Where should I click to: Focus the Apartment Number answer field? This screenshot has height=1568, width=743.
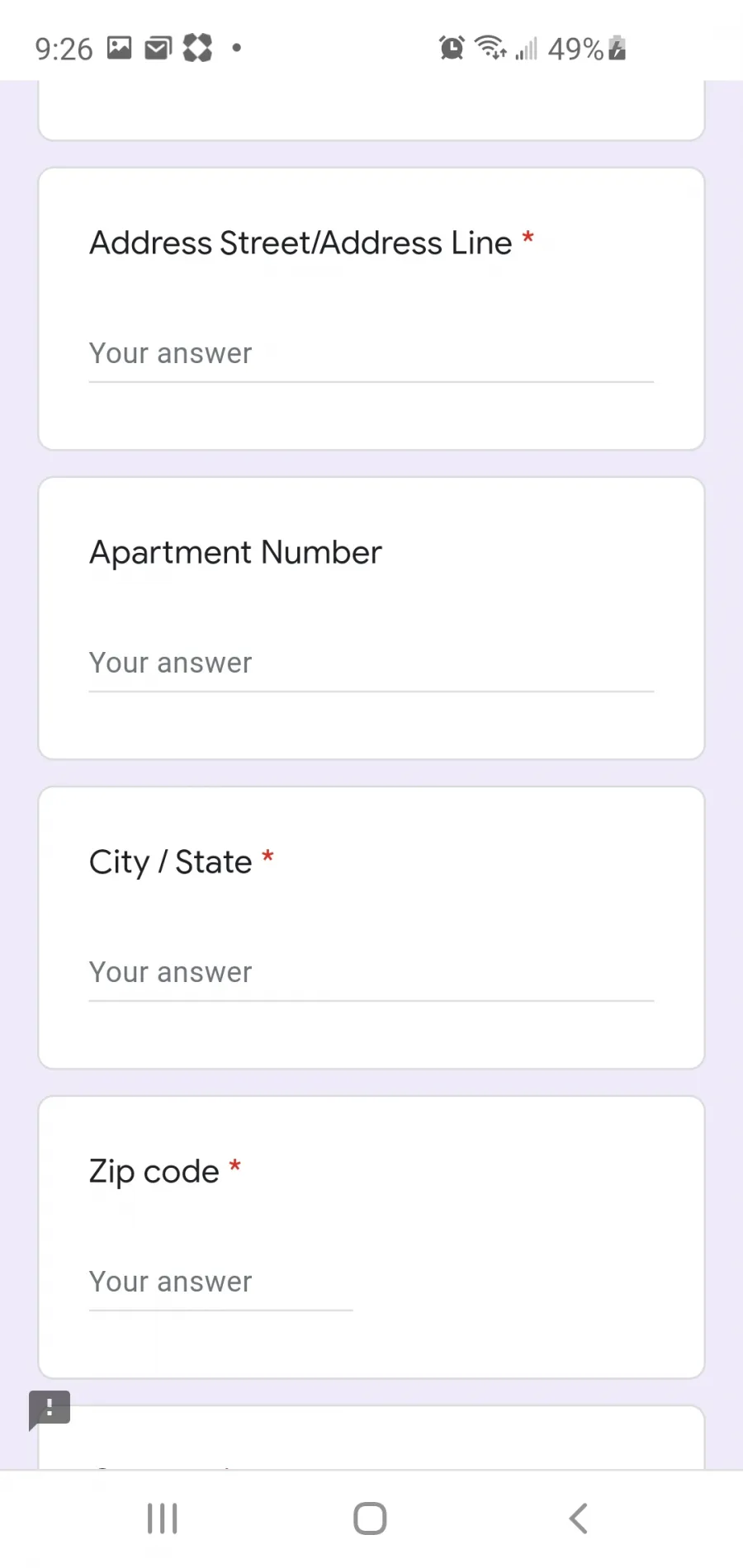click(x=371, y=664)
